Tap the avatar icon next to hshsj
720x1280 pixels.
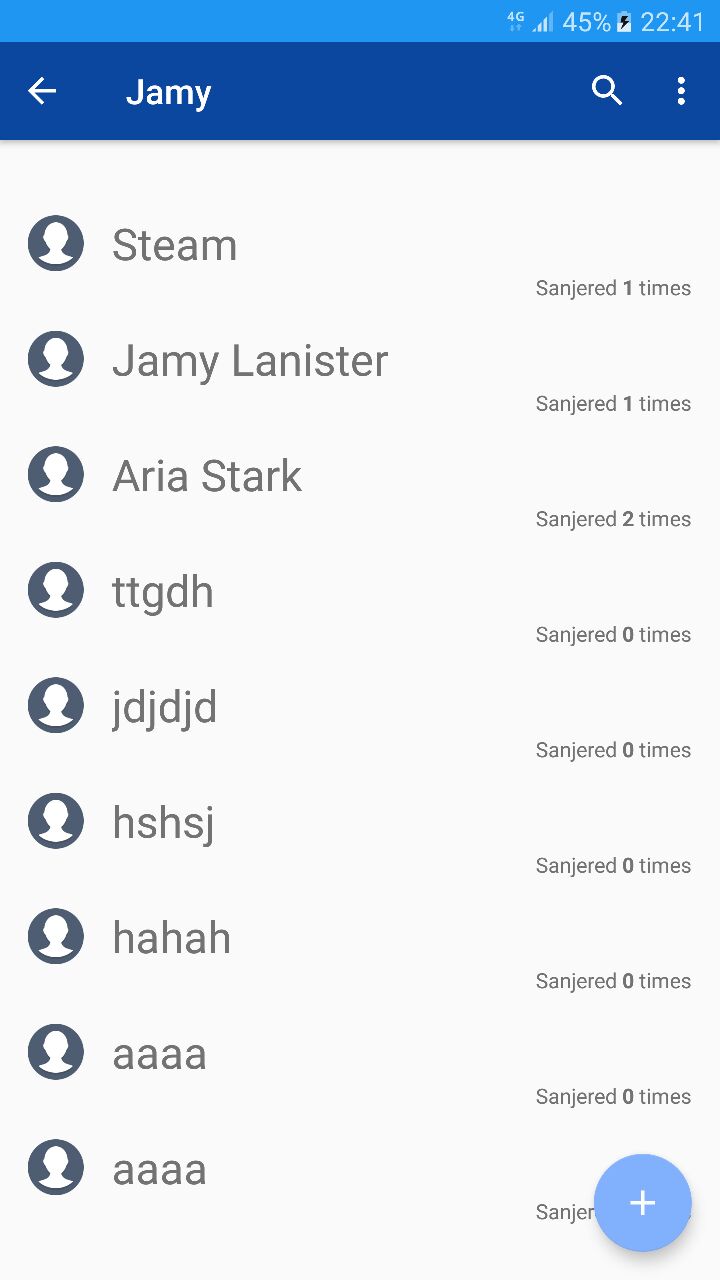tap(56, 820)
